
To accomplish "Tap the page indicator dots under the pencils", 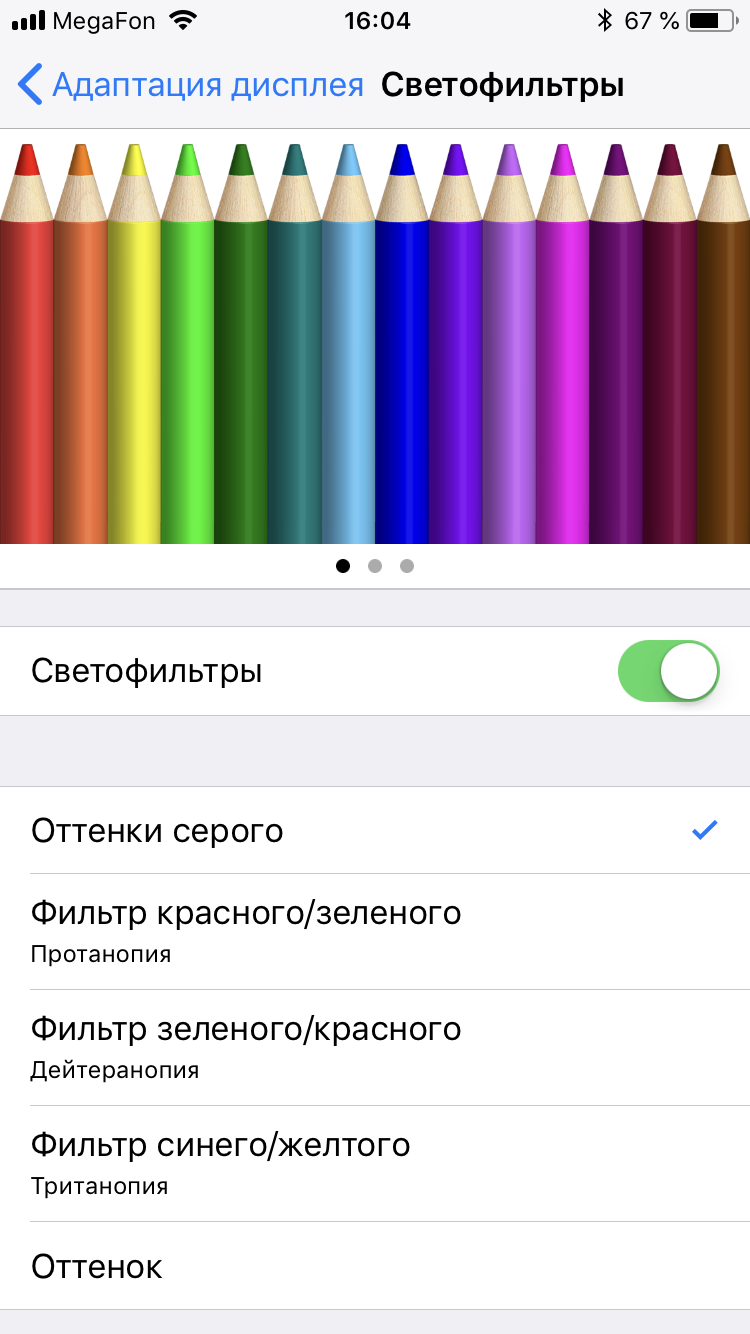I will [375, 566].
